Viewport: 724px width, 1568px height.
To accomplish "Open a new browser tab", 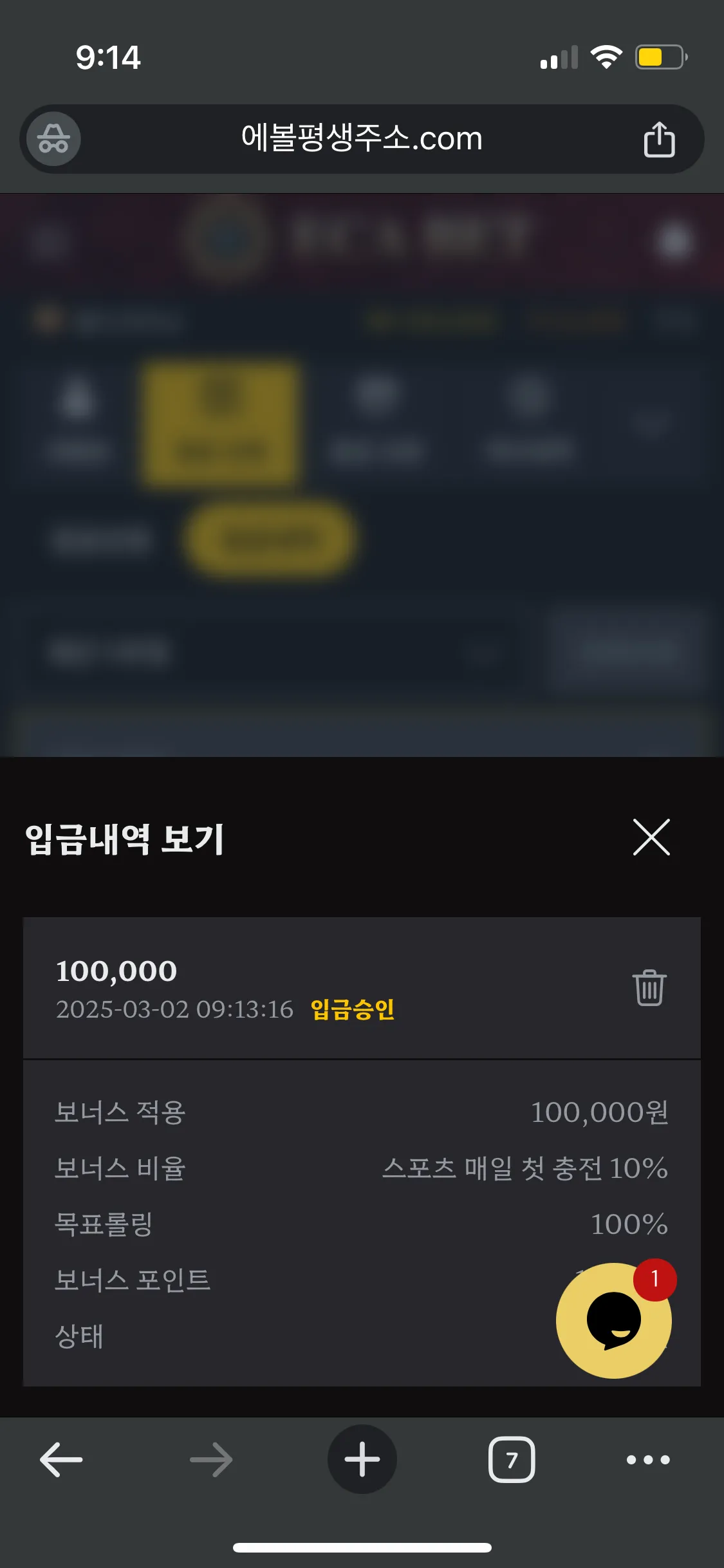I will [x=362, y=1459].
